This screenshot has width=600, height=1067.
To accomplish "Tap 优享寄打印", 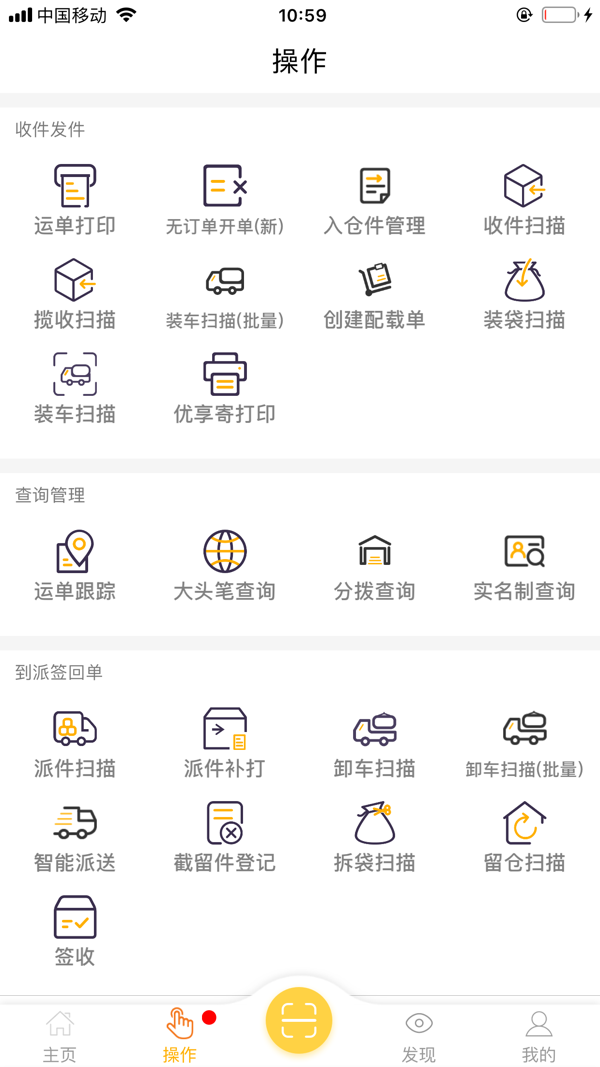I will 225,388.
